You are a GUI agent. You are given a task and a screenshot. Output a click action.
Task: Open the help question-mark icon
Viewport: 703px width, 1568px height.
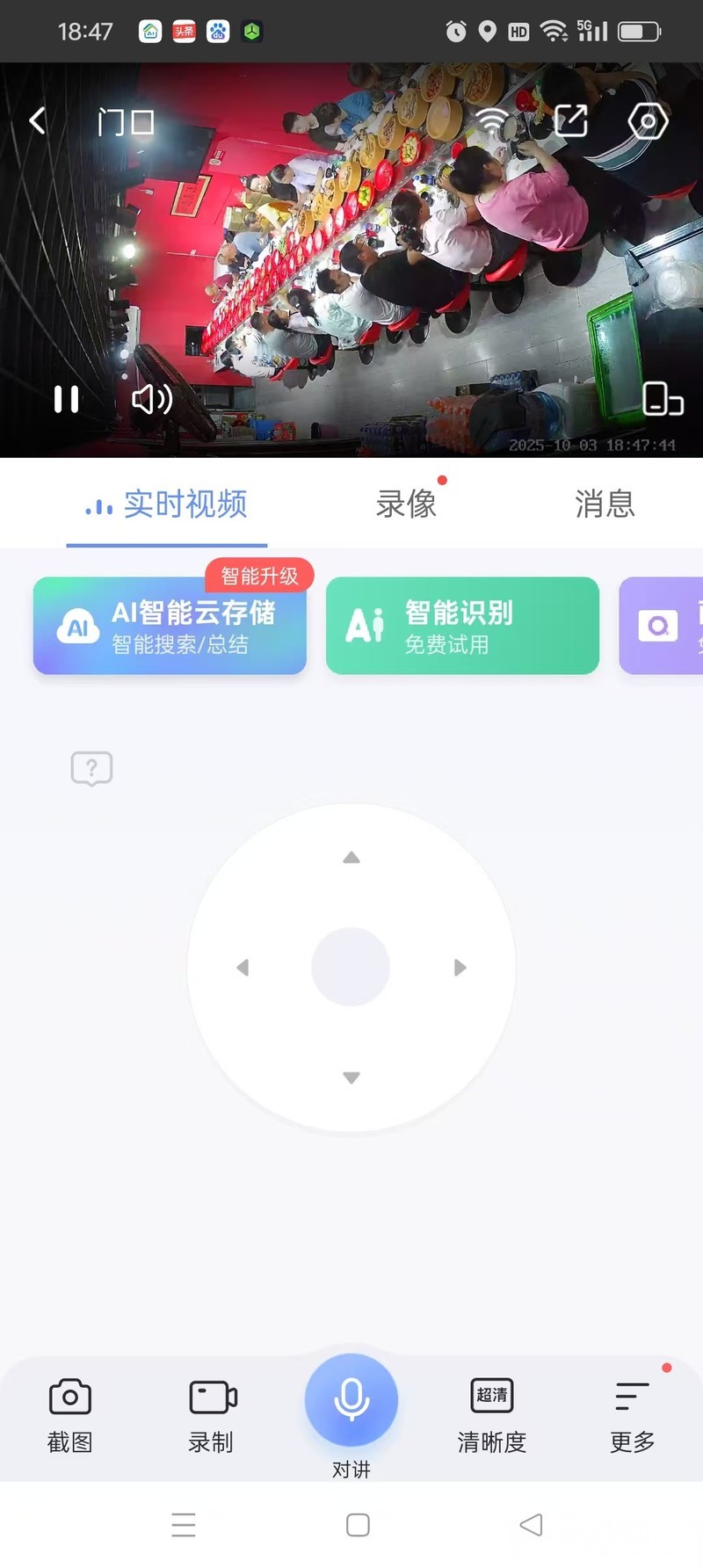coord(91,768)
